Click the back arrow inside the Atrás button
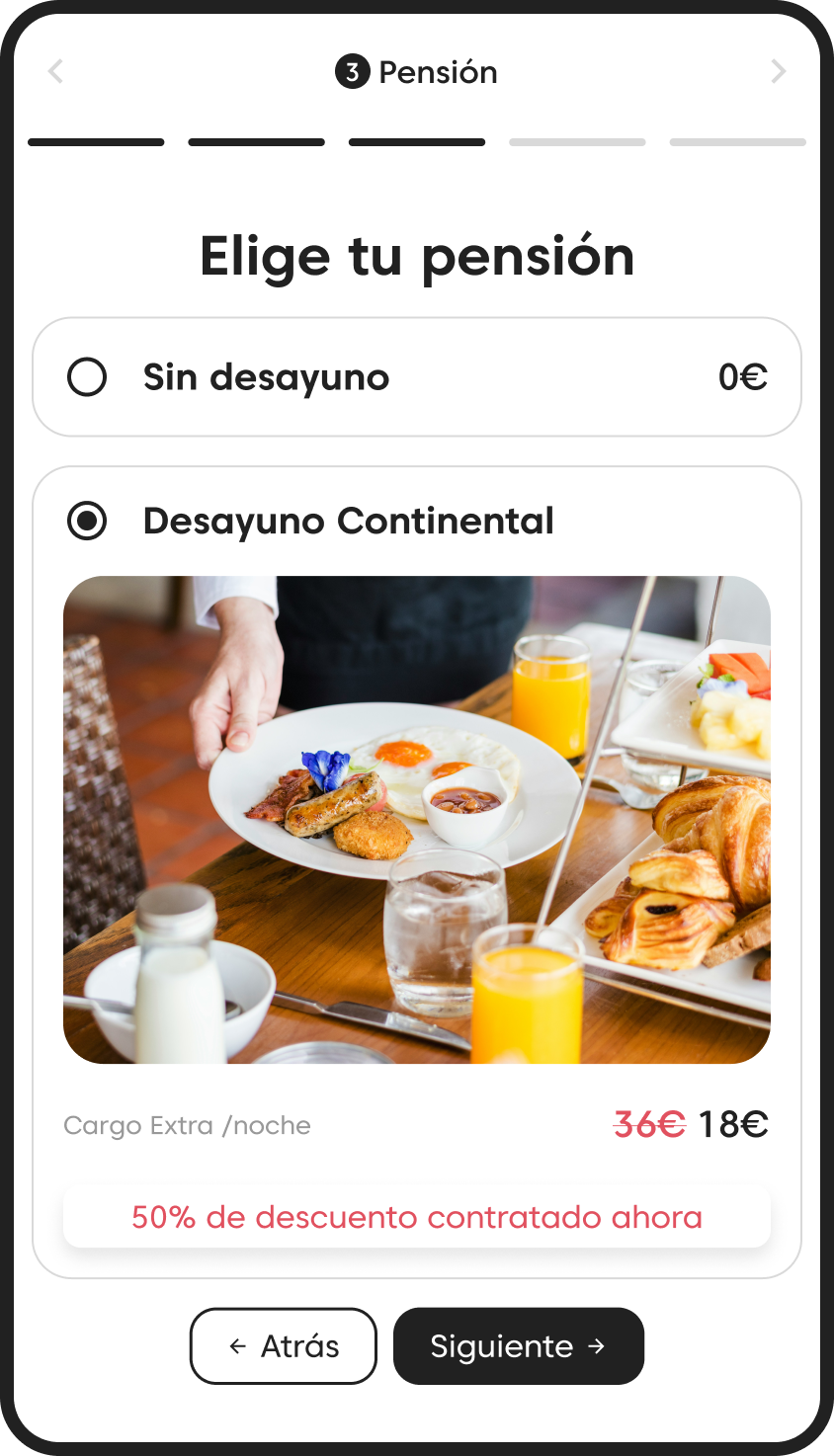834x1456 pixels. 236,1345
